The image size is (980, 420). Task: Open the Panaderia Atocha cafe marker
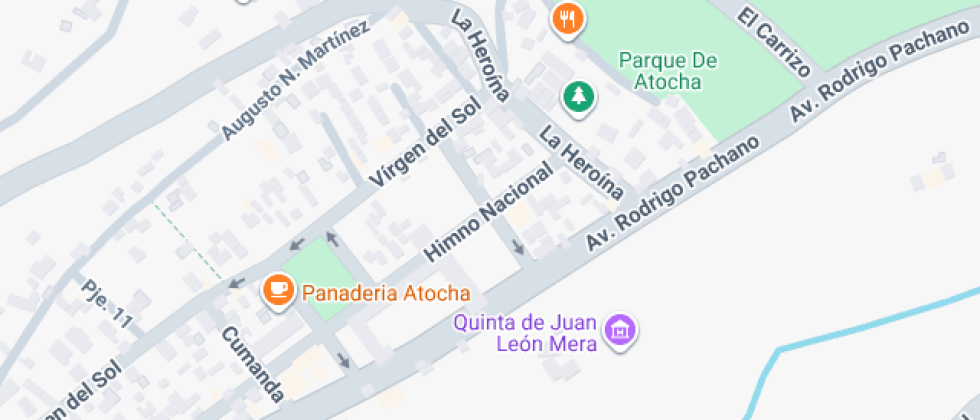(x=277, y=290)
